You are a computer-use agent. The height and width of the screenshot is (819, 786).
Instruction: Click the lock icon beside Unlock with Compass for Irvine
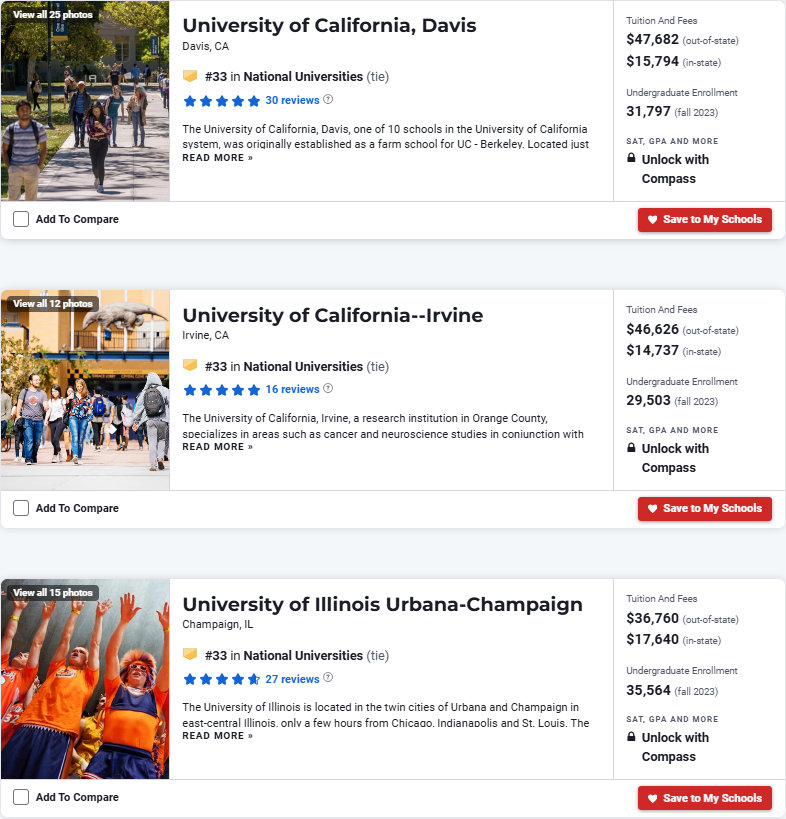631,448
